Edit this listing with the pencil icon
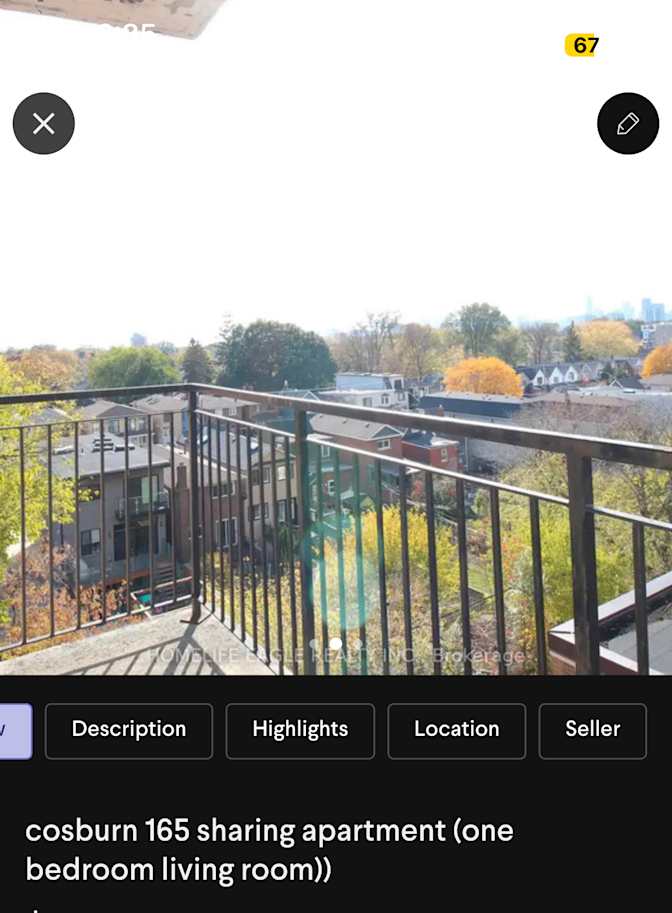 [x=628, y=124]
